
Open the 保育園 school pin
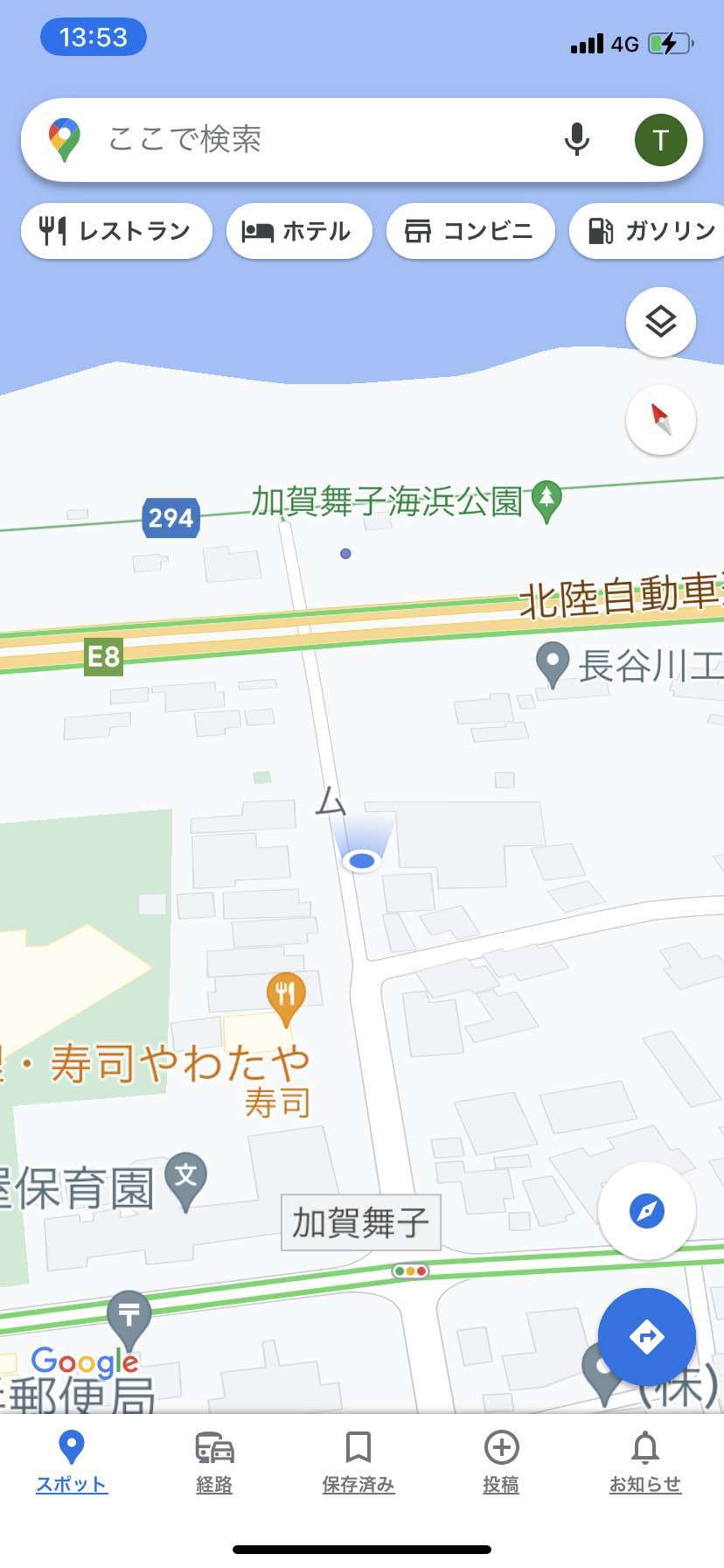pyautogui.click(x=186, y=1178)
